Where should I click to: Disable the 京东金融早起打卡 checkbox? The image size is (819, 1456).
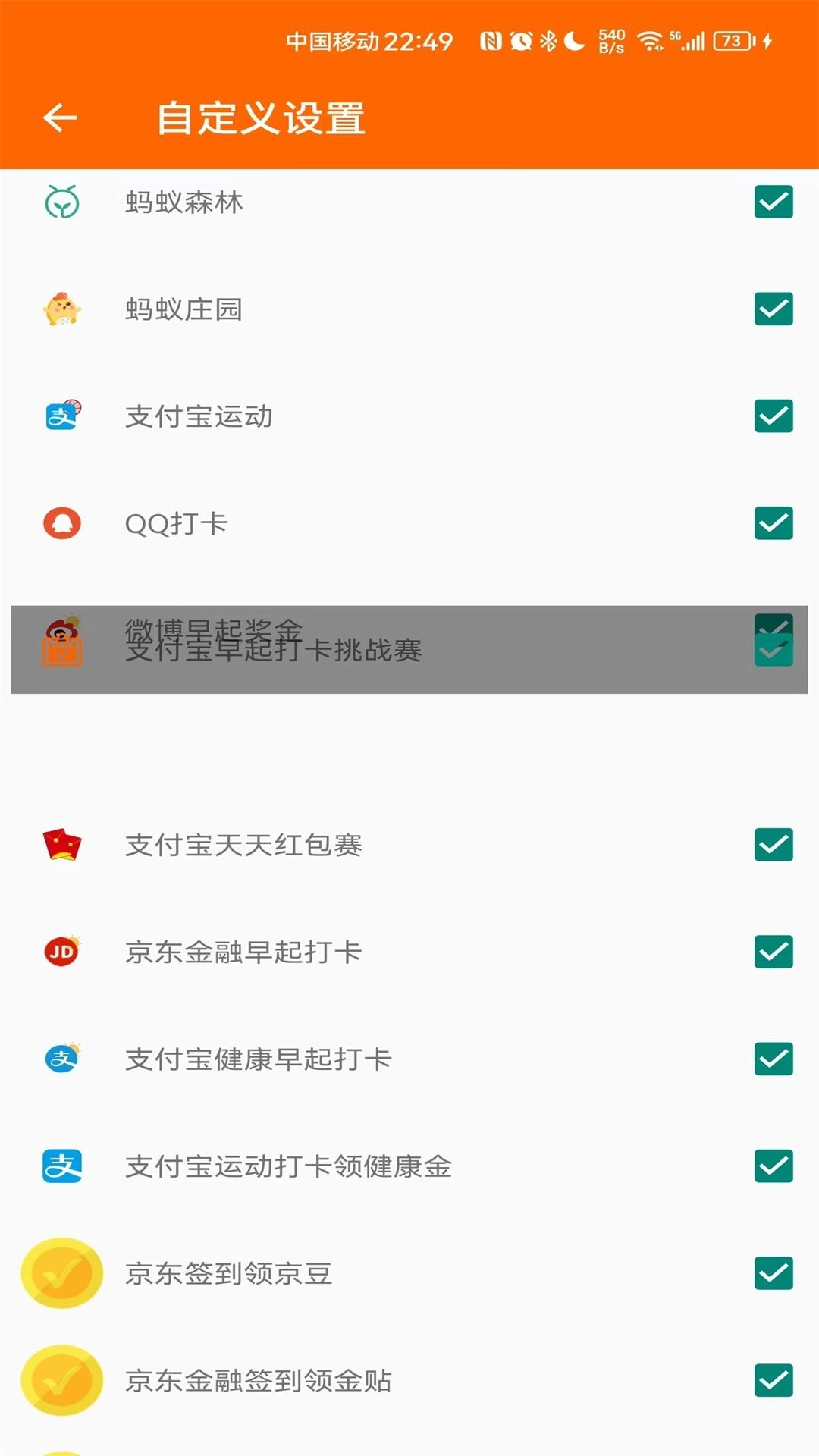pyautogui.click(x=773, y=952)
